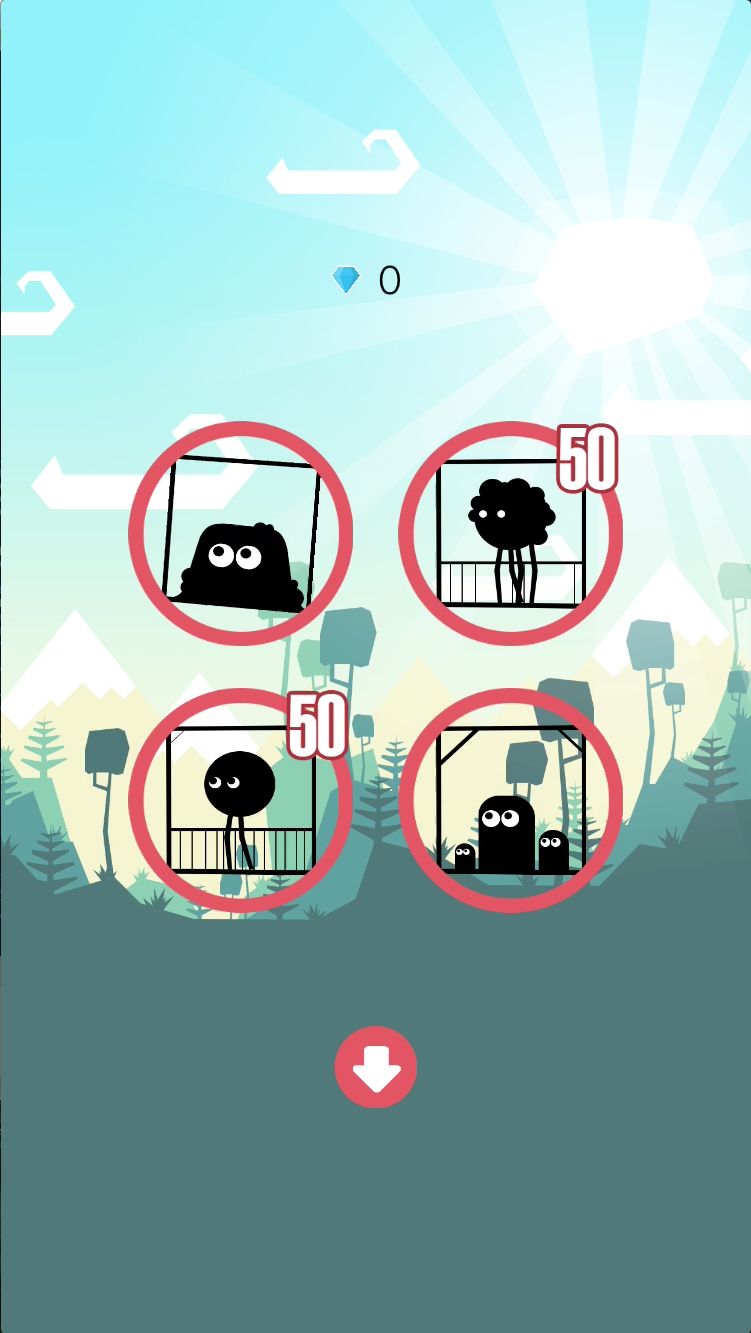Image resolution: width=751 pixels, height=1333 pixels.
Task: Select the trio of pill-shaped characters
Action: point(510,800)
